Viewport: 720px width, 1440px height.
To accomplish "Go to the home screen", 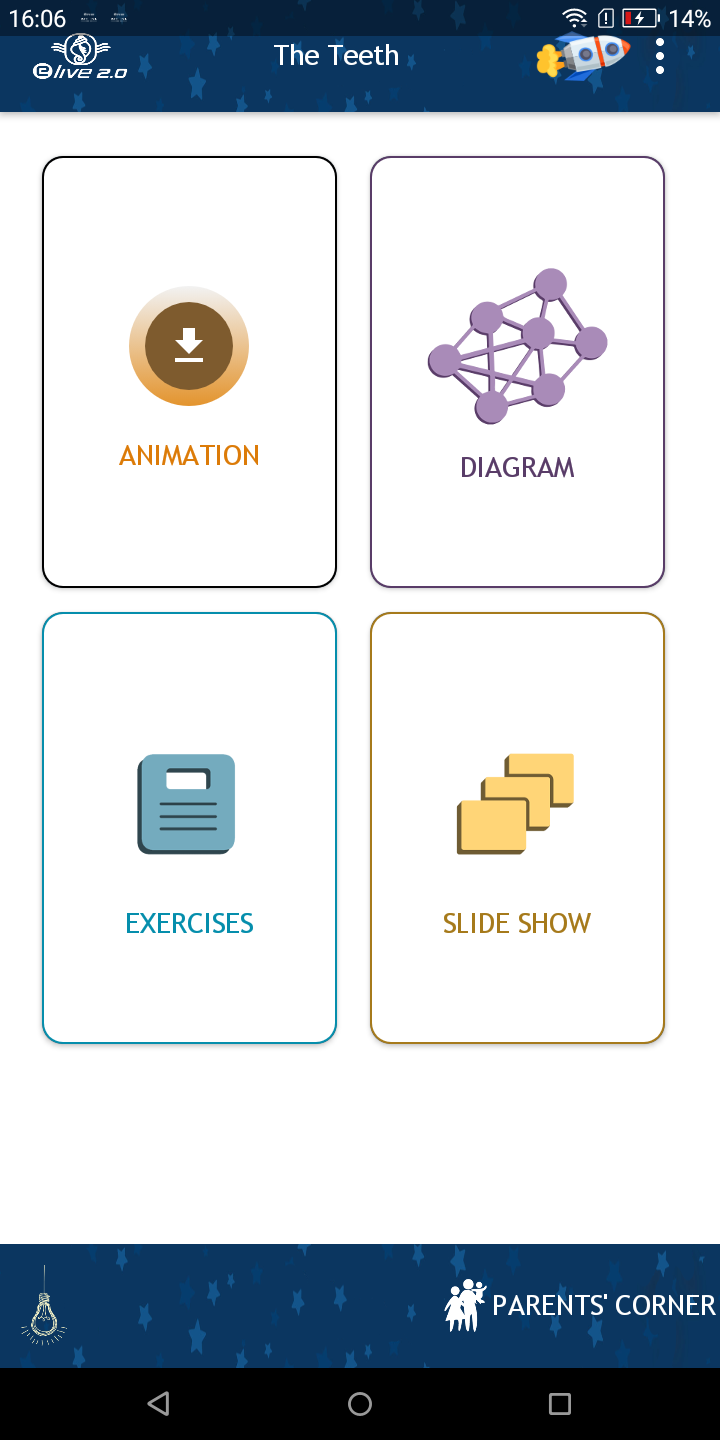I will point(360,1404).
